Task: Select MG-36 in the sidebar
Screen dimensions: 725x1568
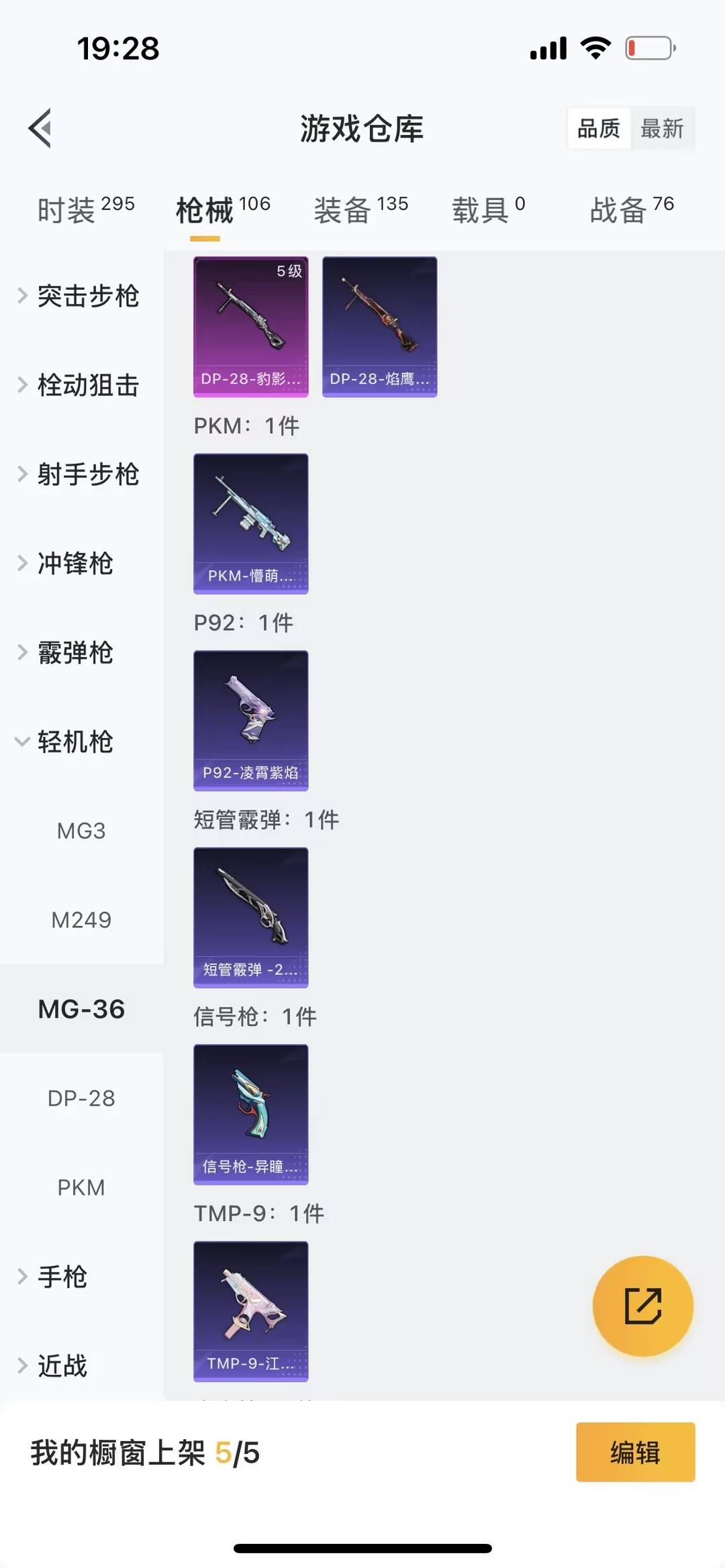Action: tap(81, 1008)
